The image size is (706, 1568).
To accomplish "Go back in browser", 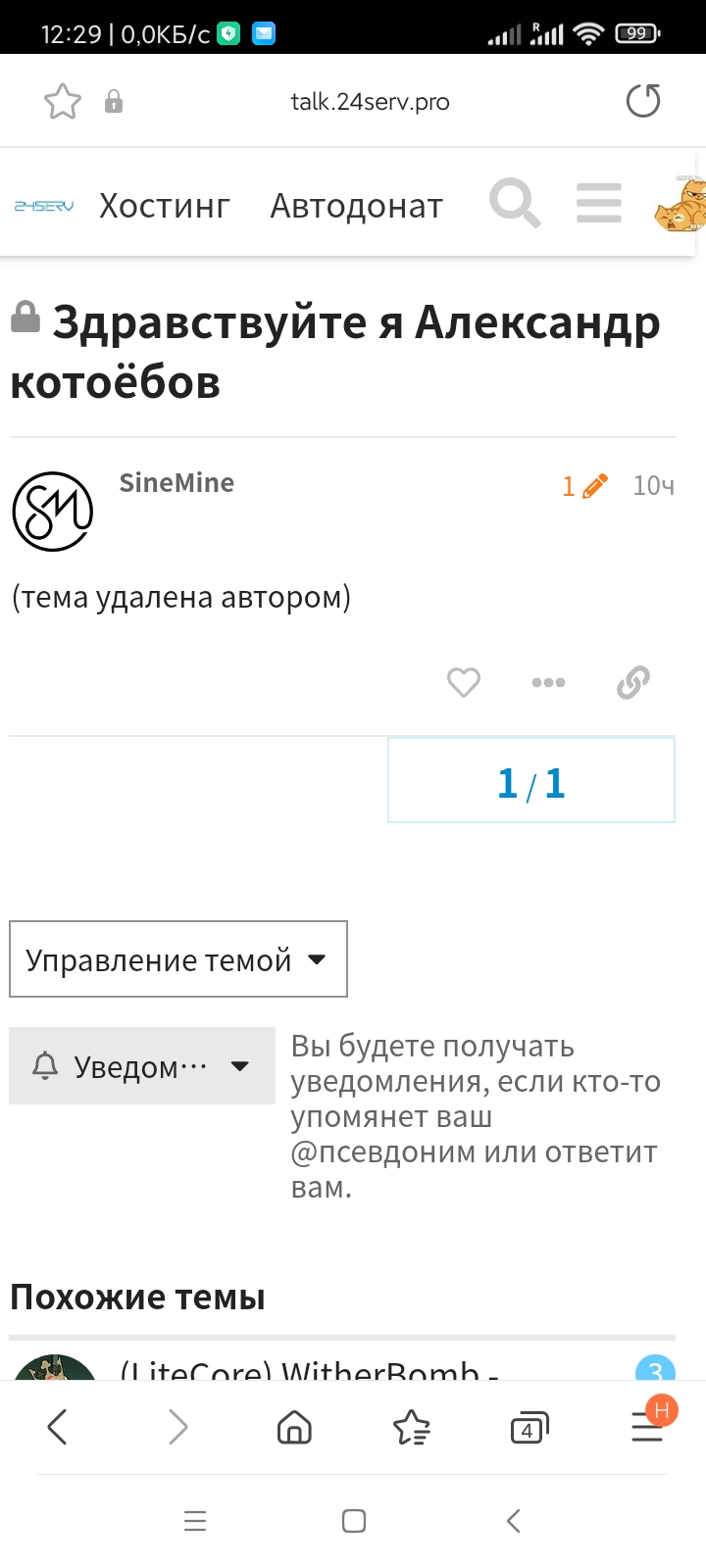I will (58, 1427).
